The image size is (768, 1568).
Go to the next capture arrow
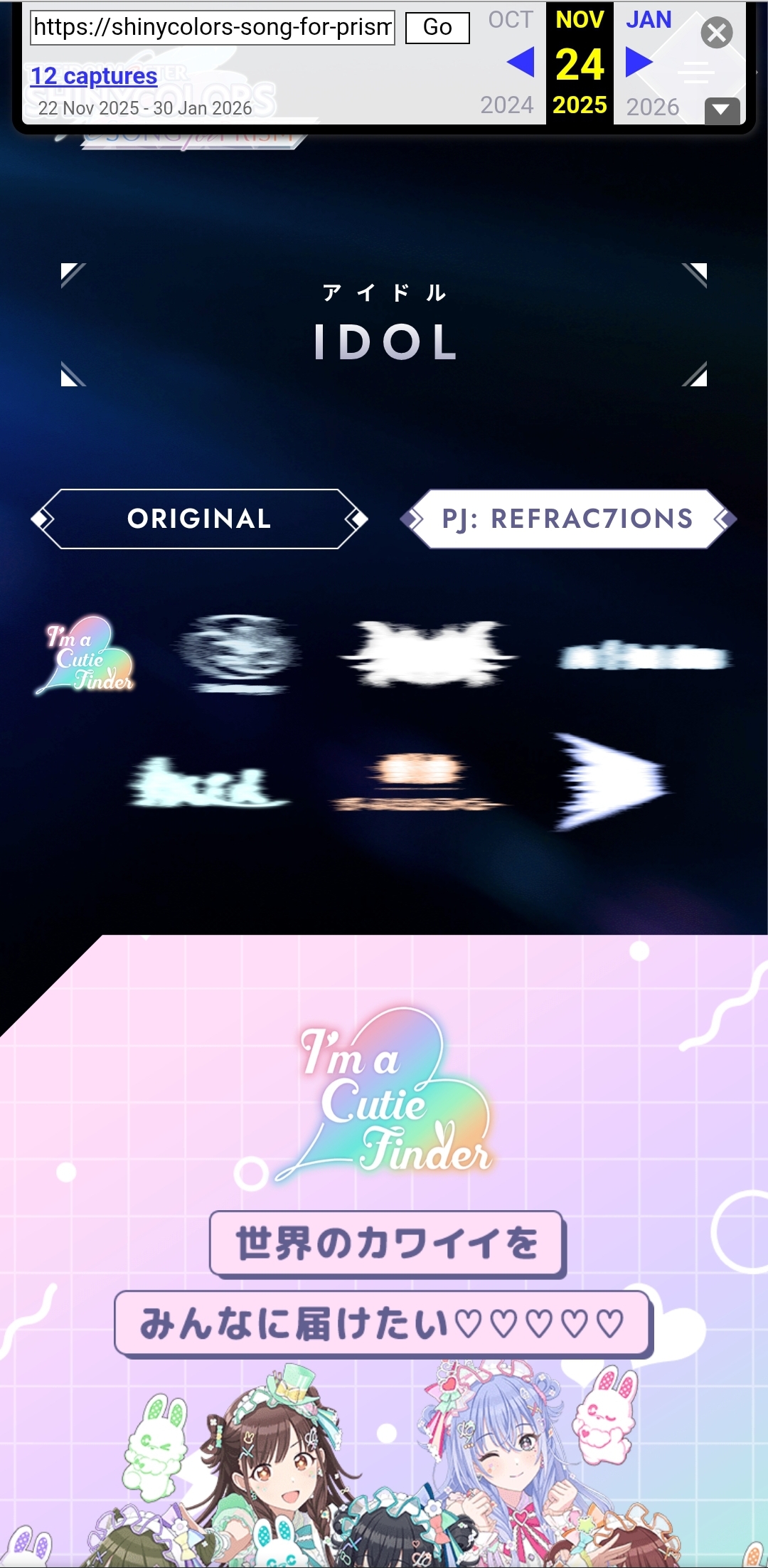[639, 63]
